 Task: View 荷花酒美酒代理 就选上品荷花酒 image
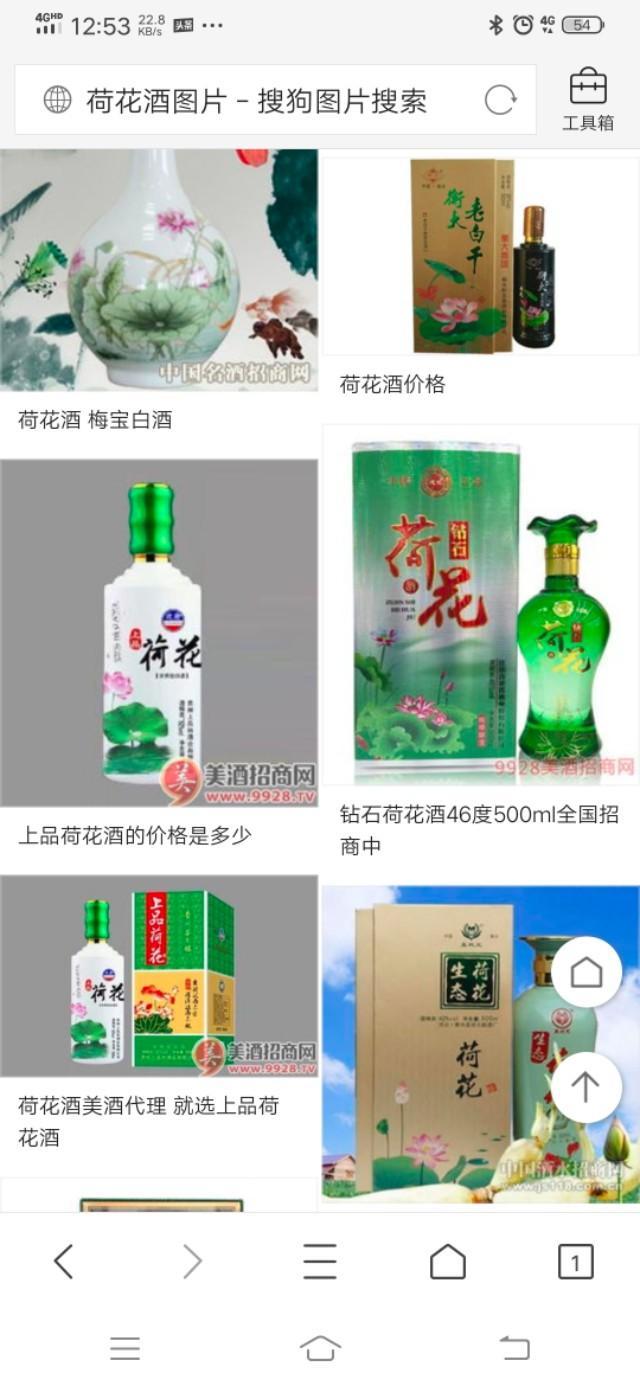[x=159, y=976]
